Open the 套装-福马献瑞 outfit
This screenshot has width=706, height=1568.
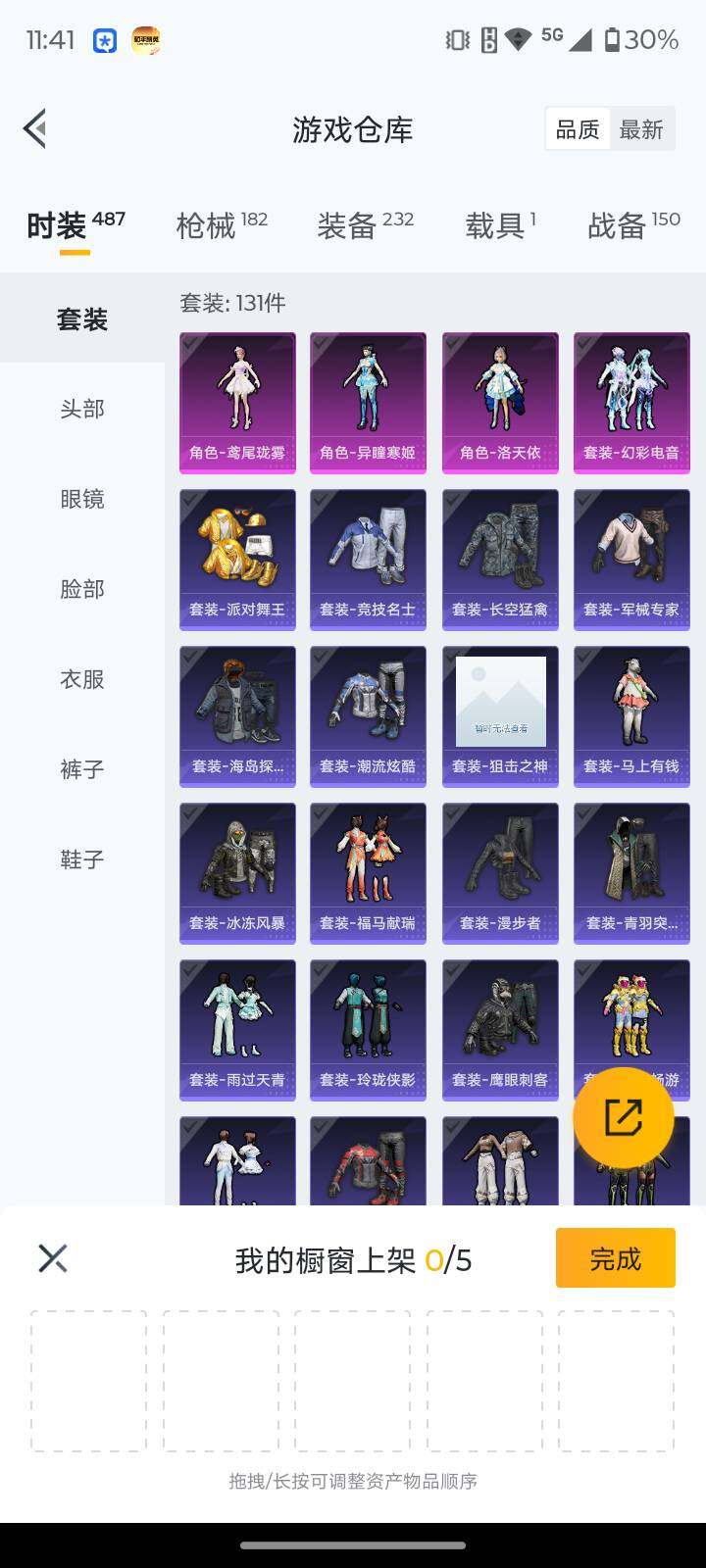tap(368, 872)
